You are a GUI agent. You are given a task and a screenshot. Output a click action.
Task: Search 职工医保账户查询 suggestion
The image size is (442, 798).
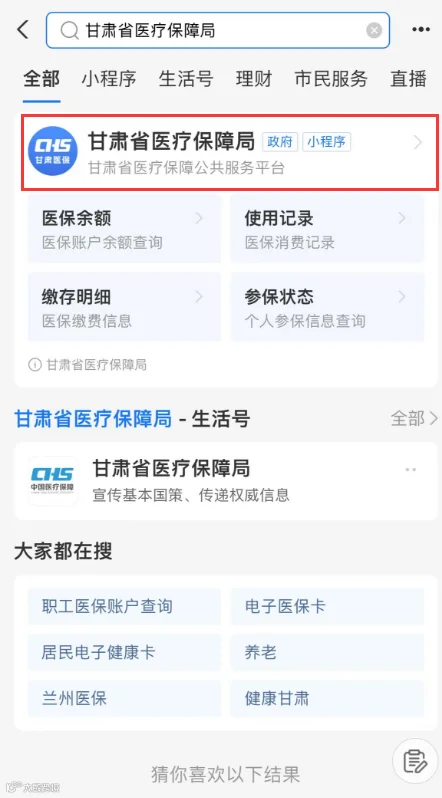[x=124, y=607]
